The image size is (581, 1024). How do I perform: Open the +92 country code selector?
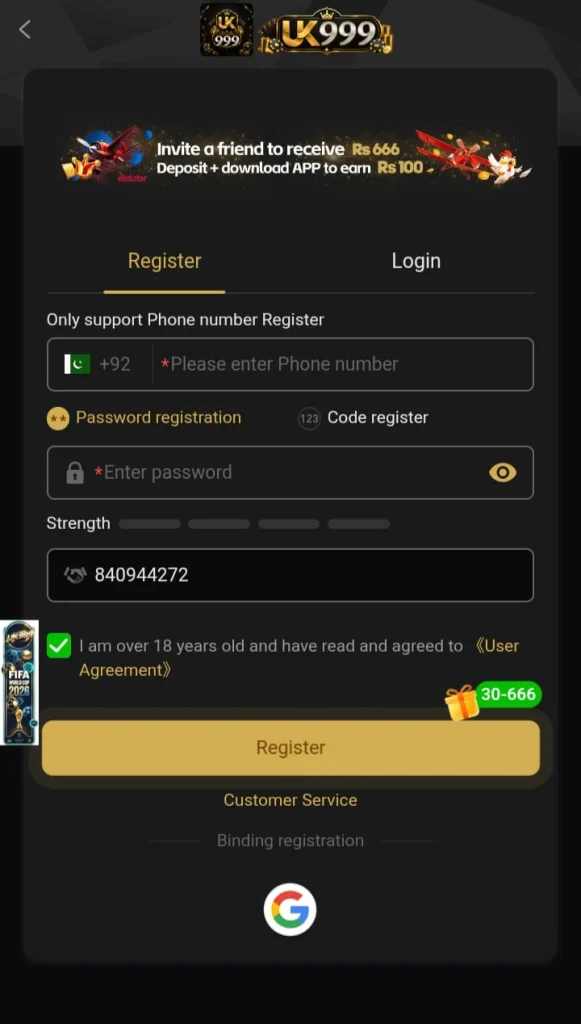click(x=98, y=364)
